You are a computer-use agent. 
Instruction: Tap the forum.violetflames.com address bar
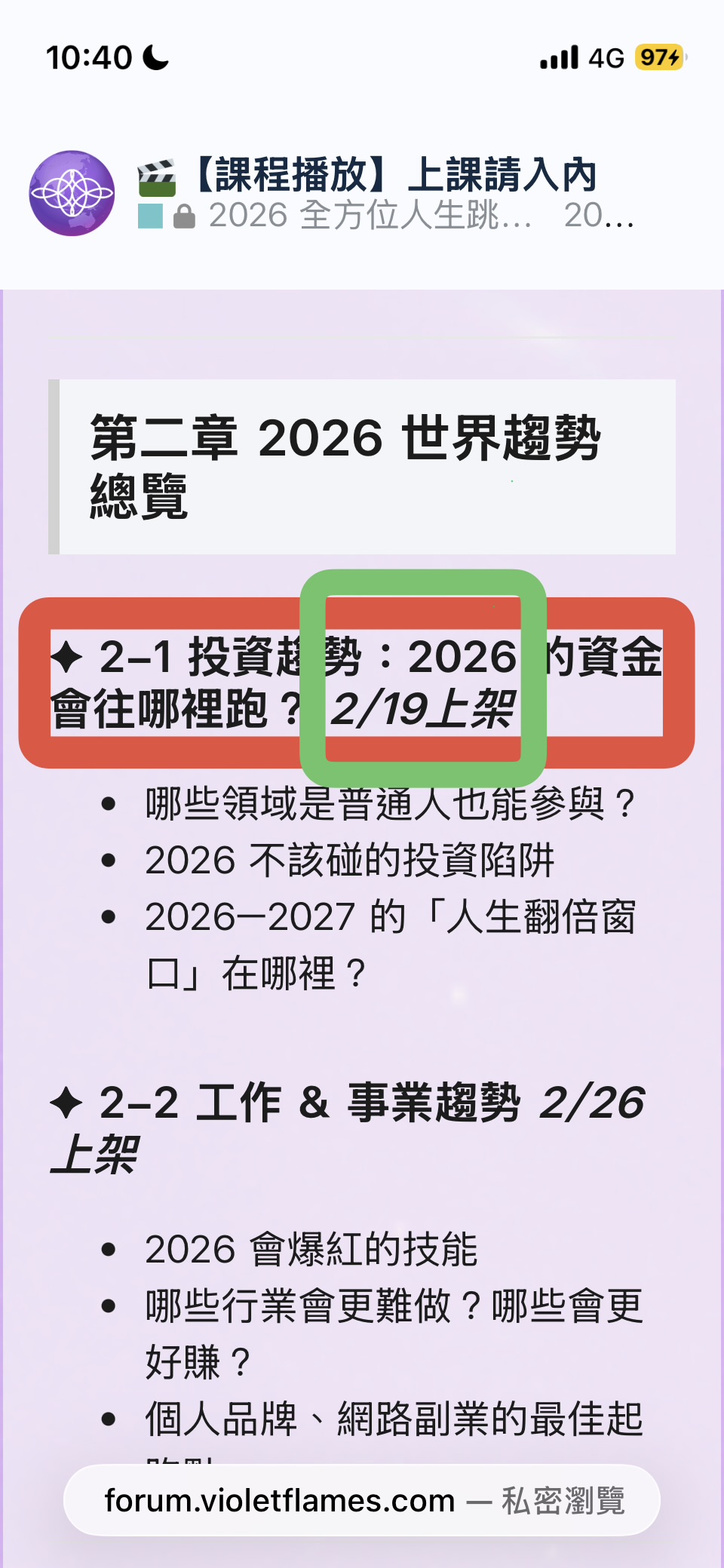pos(362,1500)
